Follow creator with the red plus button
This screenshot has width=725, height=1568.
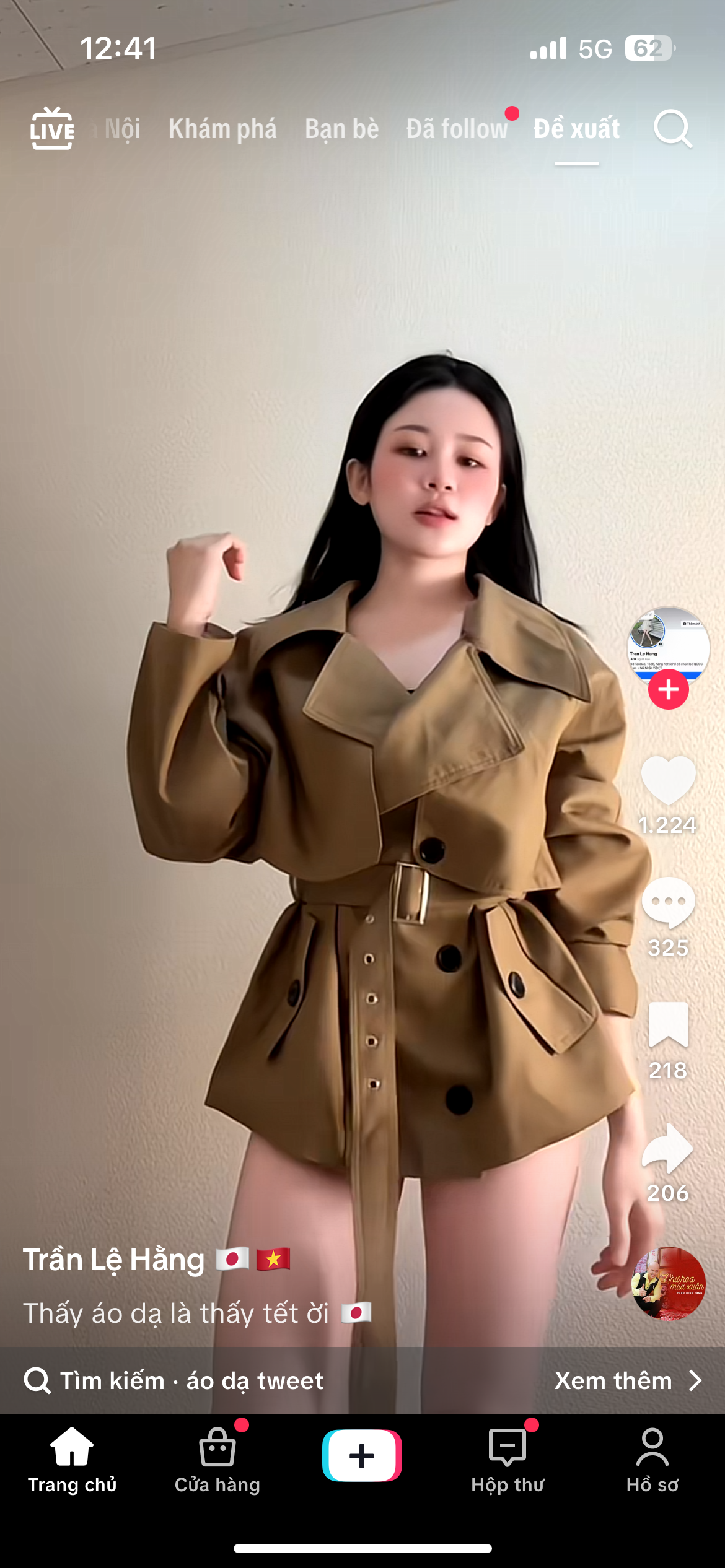click(668, 689)
